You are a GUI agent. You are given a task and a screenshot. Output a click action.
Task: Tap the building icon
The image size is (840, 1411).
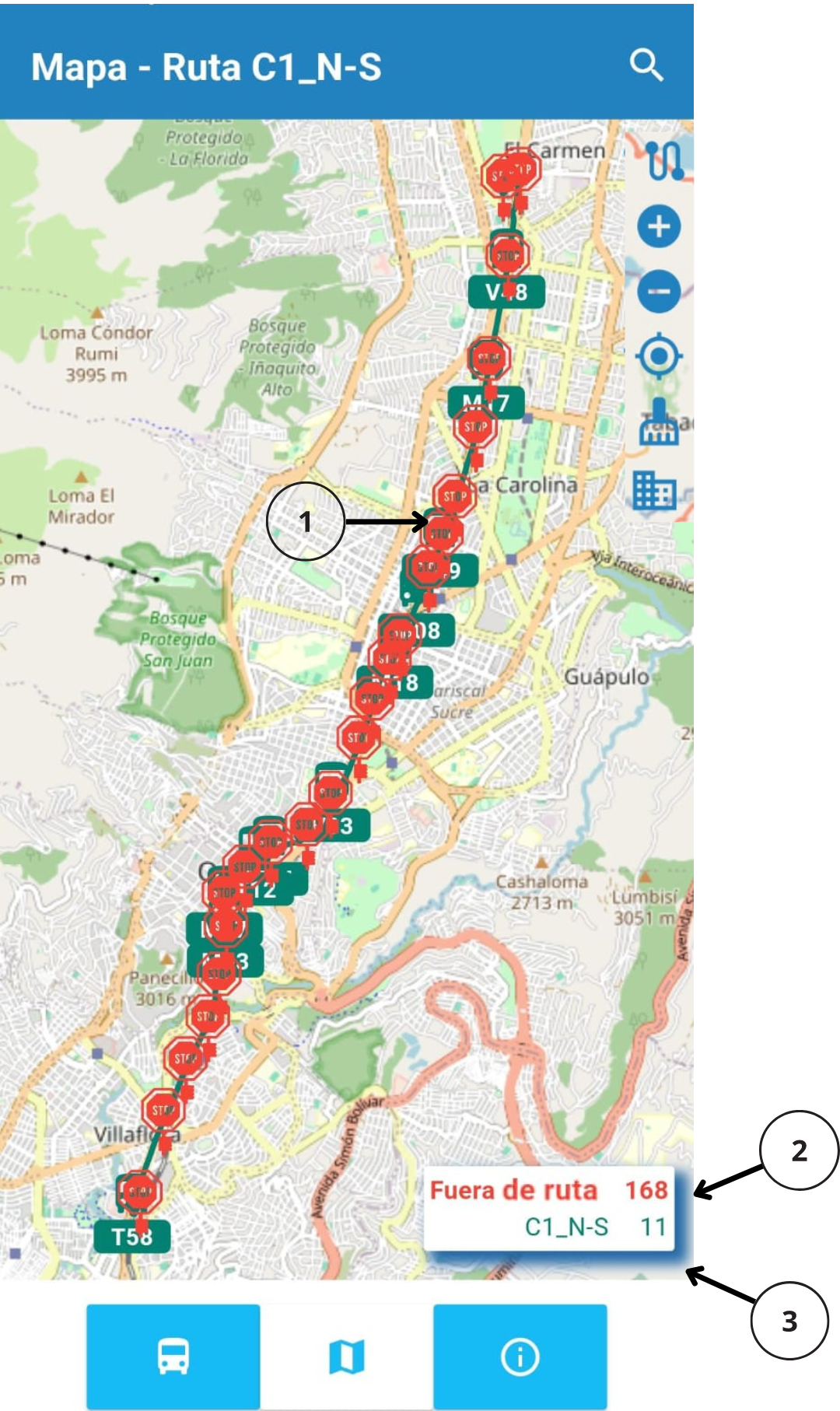pos(654,491)
